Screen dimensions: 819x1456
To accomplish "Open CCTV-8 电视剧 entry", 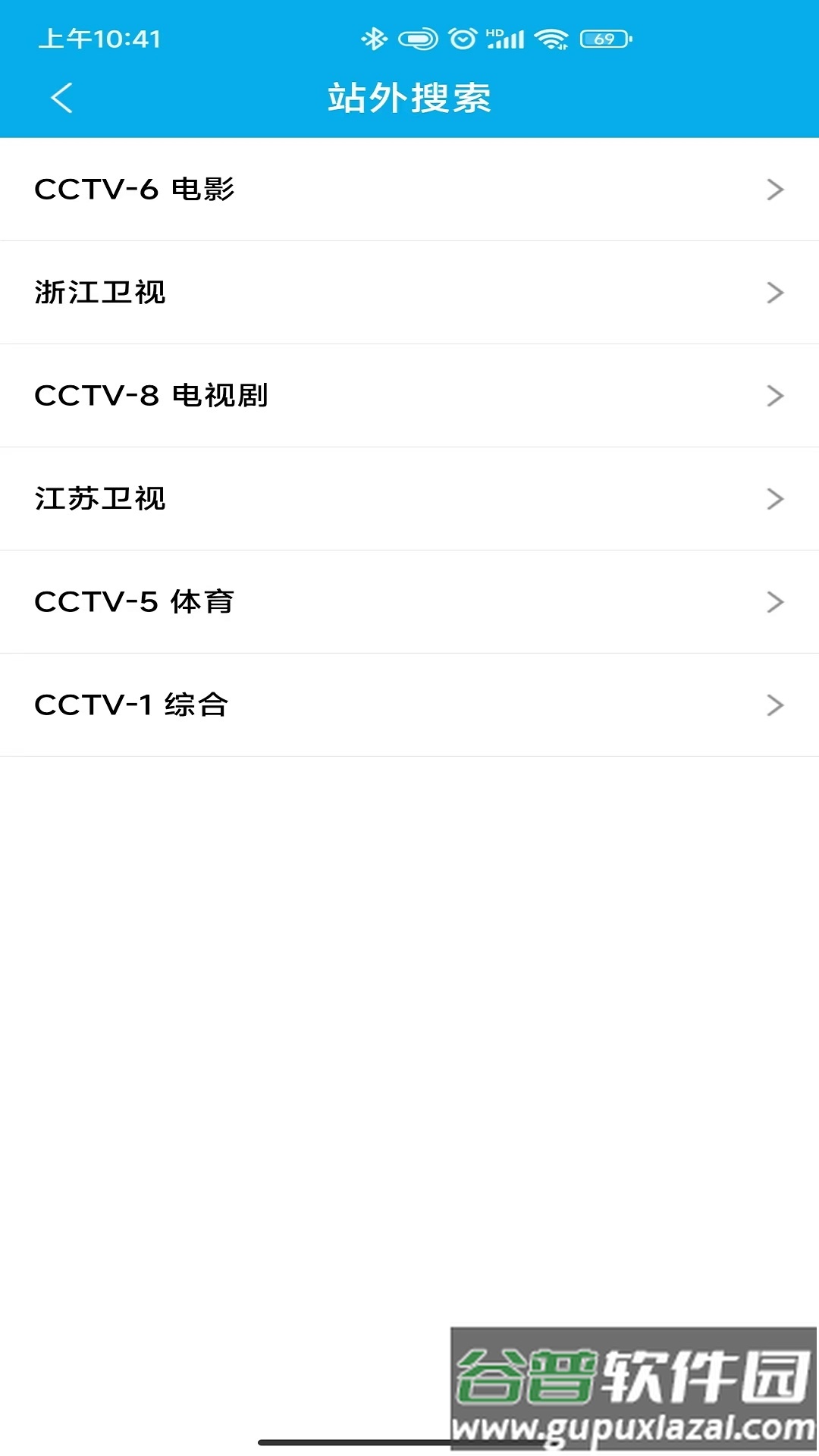I will point(409,396).
